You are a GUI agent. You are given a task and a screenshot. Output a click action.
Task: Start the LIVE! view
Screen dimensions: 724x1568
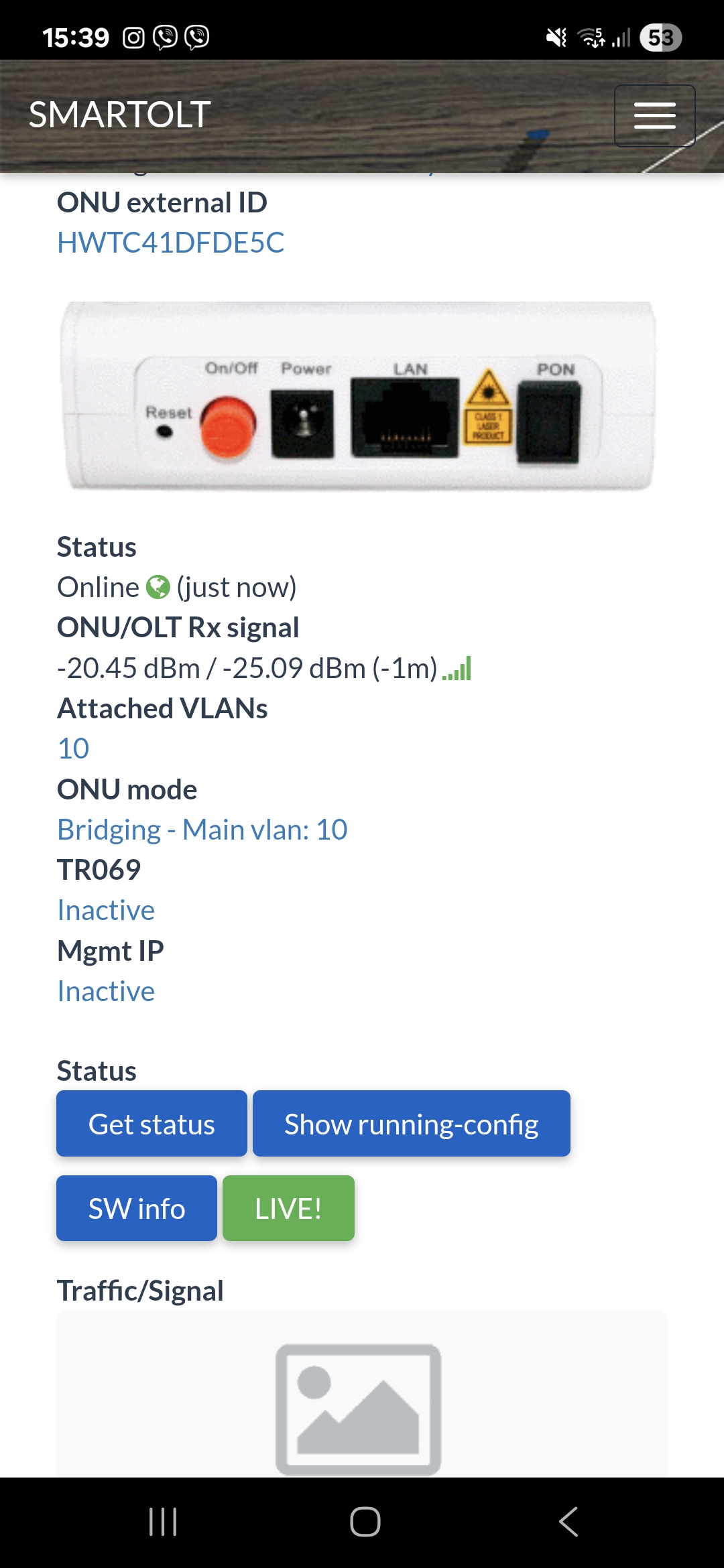coord(288,1208)
